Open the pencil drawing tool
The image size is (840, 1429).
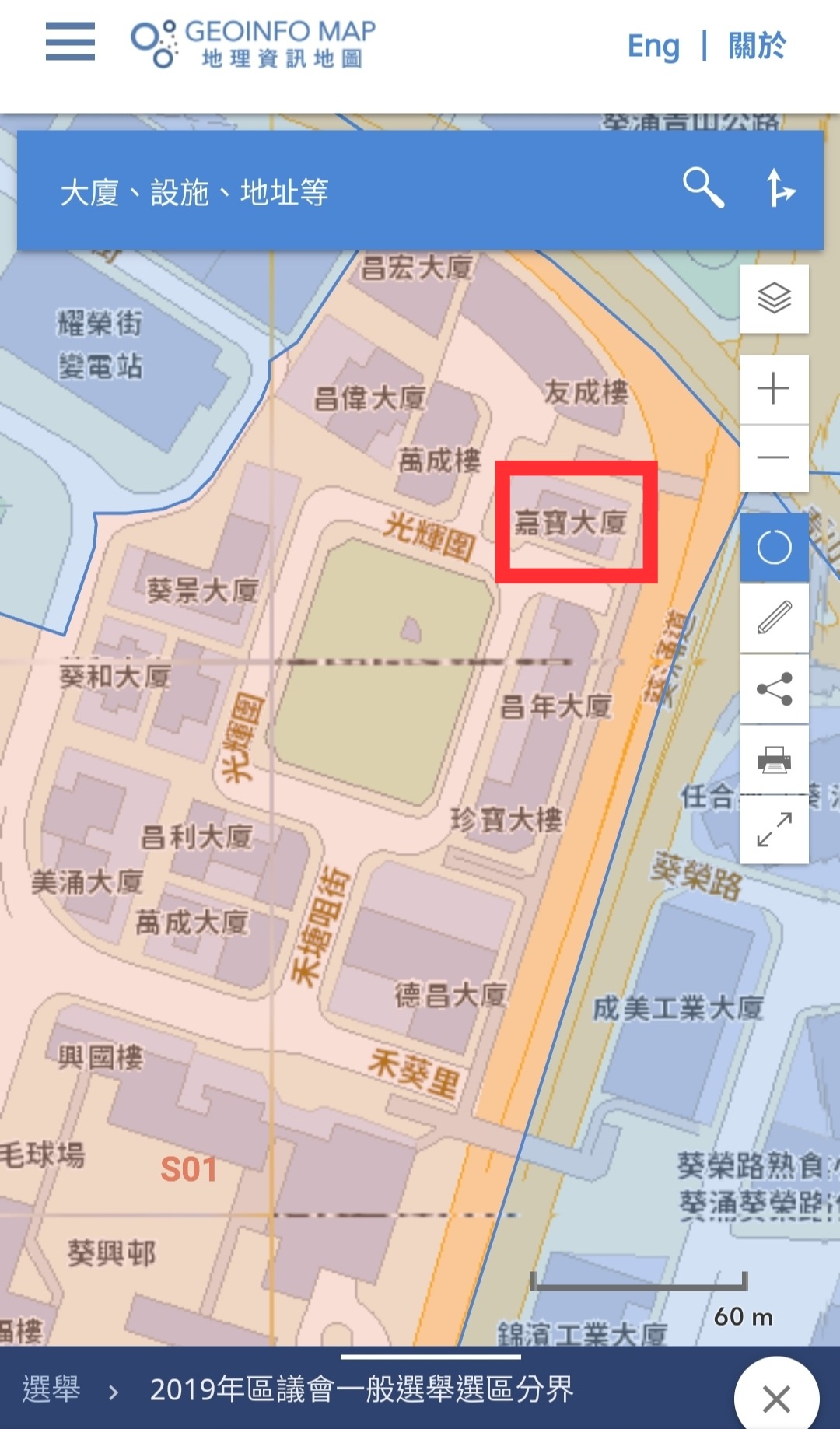pos(774,618)
